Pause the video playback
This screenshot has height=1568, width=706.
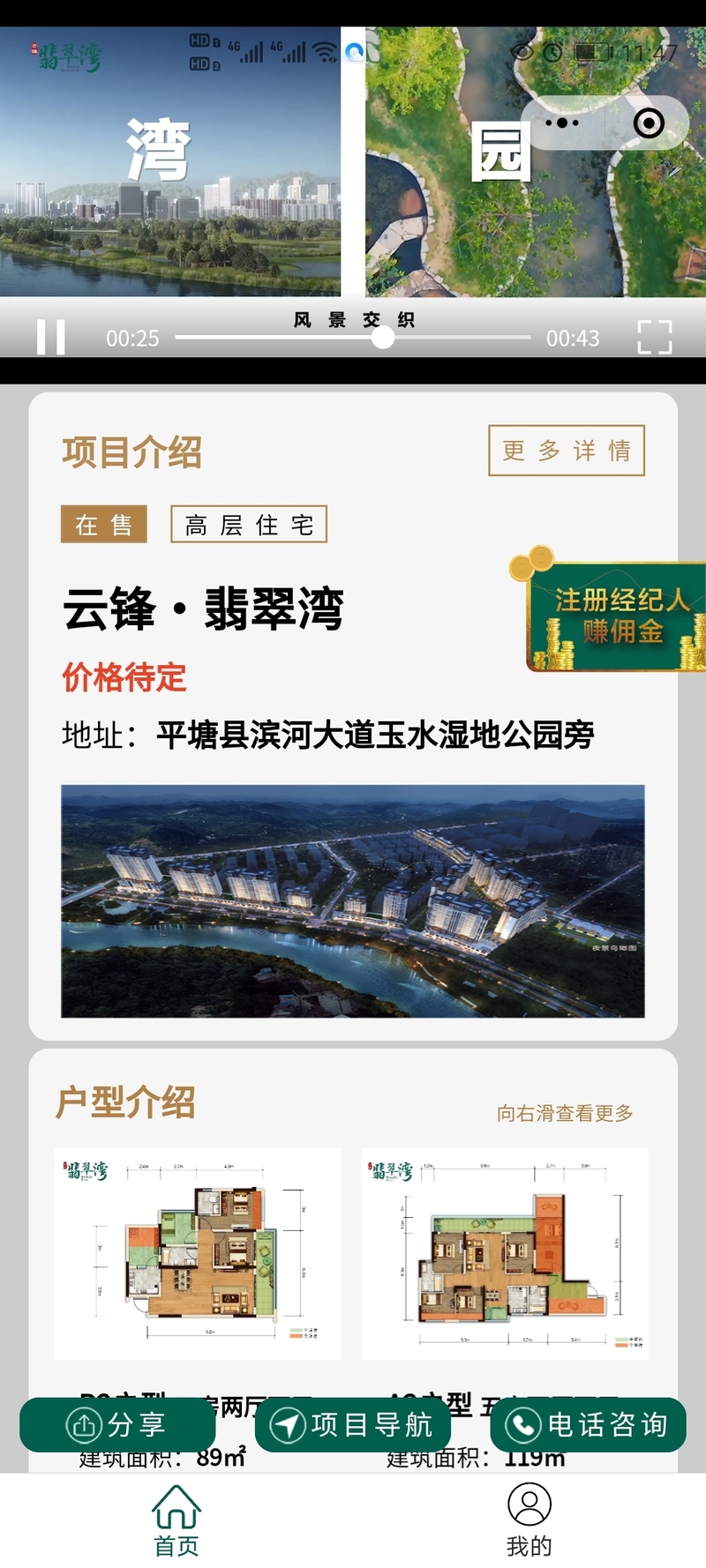coord(51,338)
